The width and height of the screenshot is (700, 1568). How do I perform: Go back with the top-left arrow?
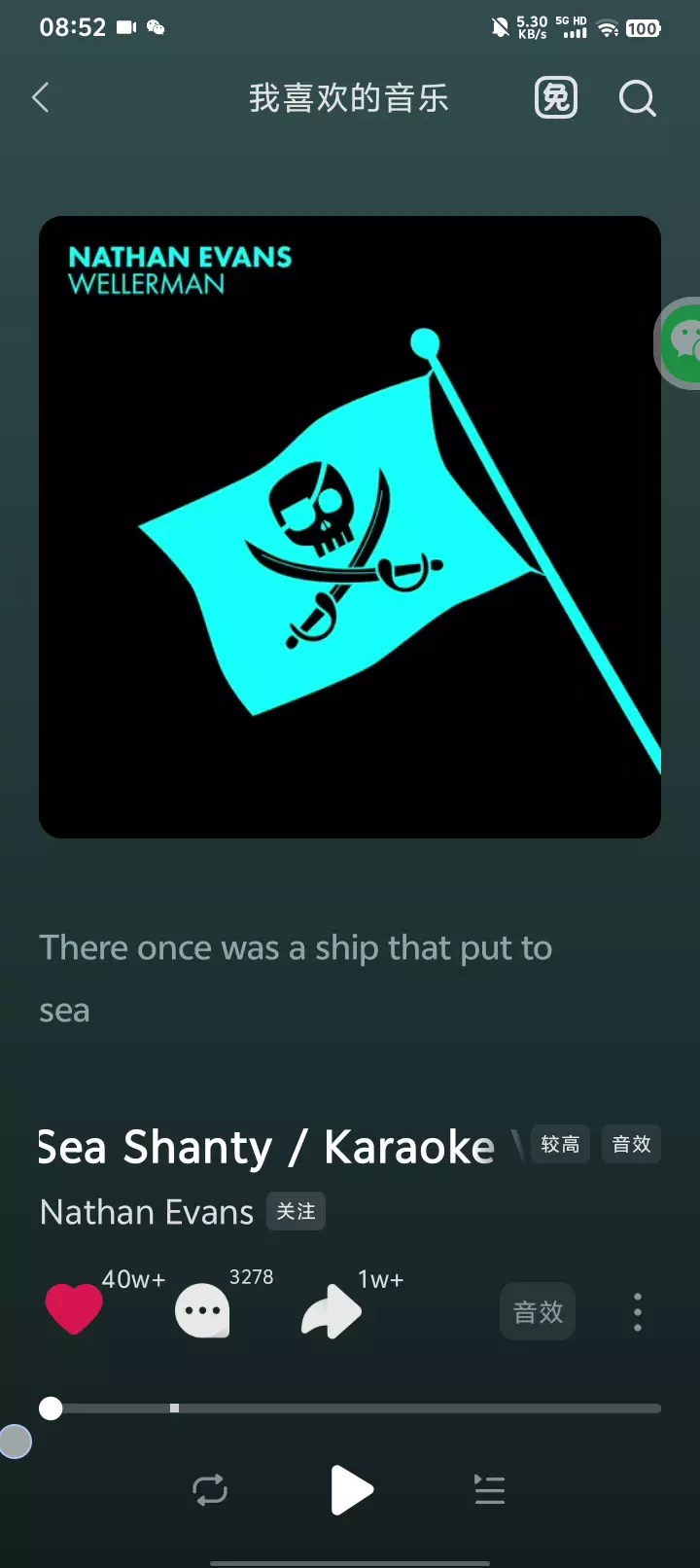click(x=41, y=97)
